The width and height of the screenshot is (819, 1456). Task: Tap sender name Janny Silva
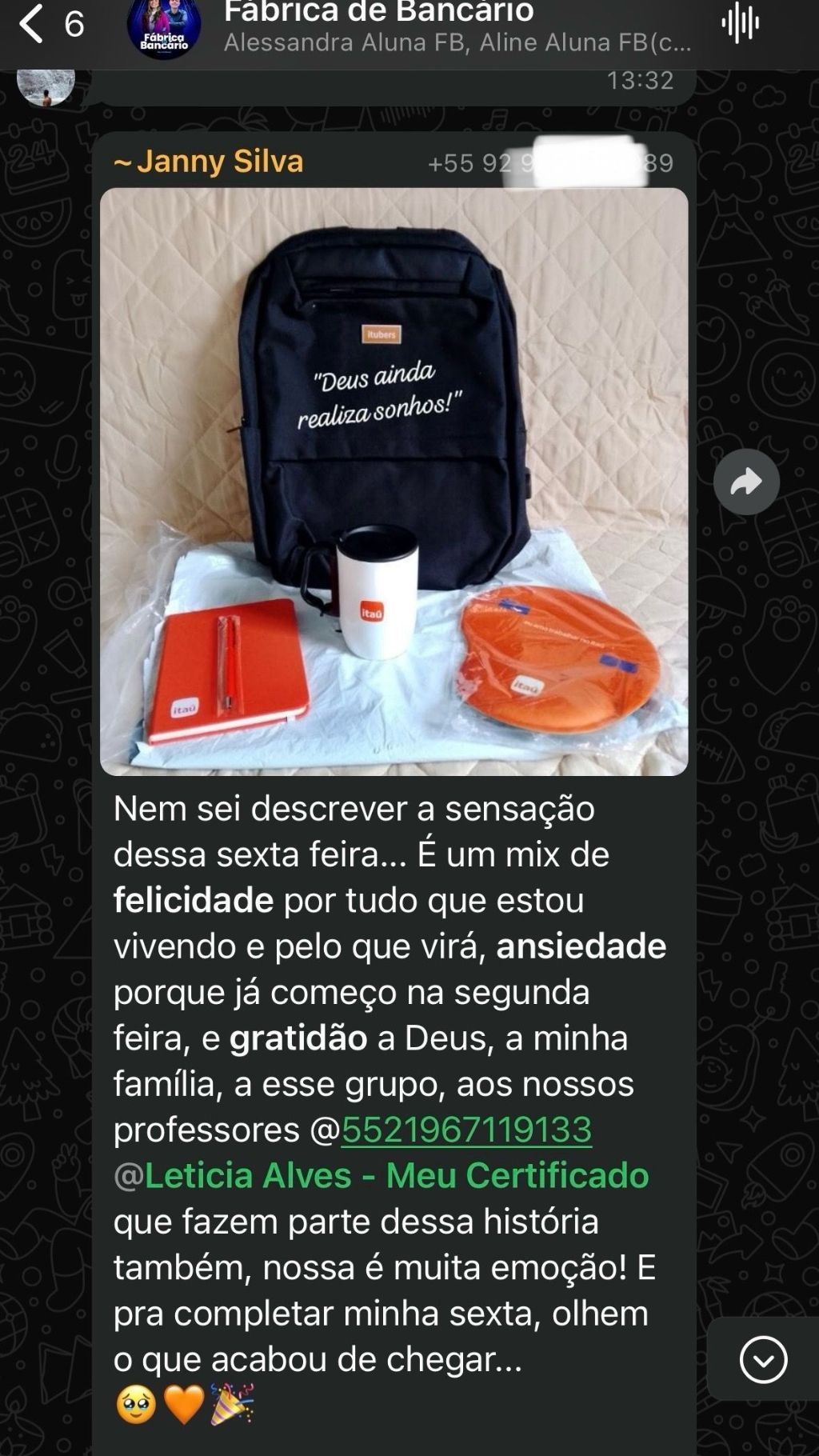coord(219,162)
